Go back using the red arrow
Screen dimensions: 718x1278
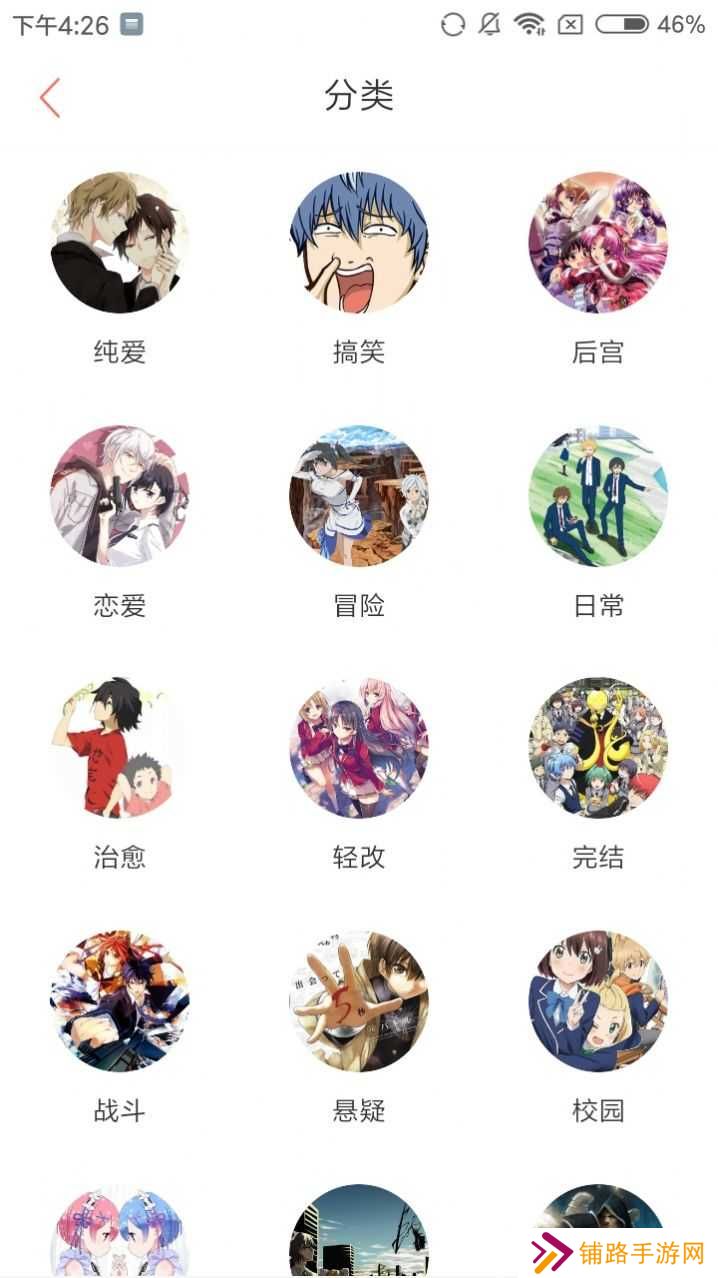pyautogui.click(x=50, y=98)
